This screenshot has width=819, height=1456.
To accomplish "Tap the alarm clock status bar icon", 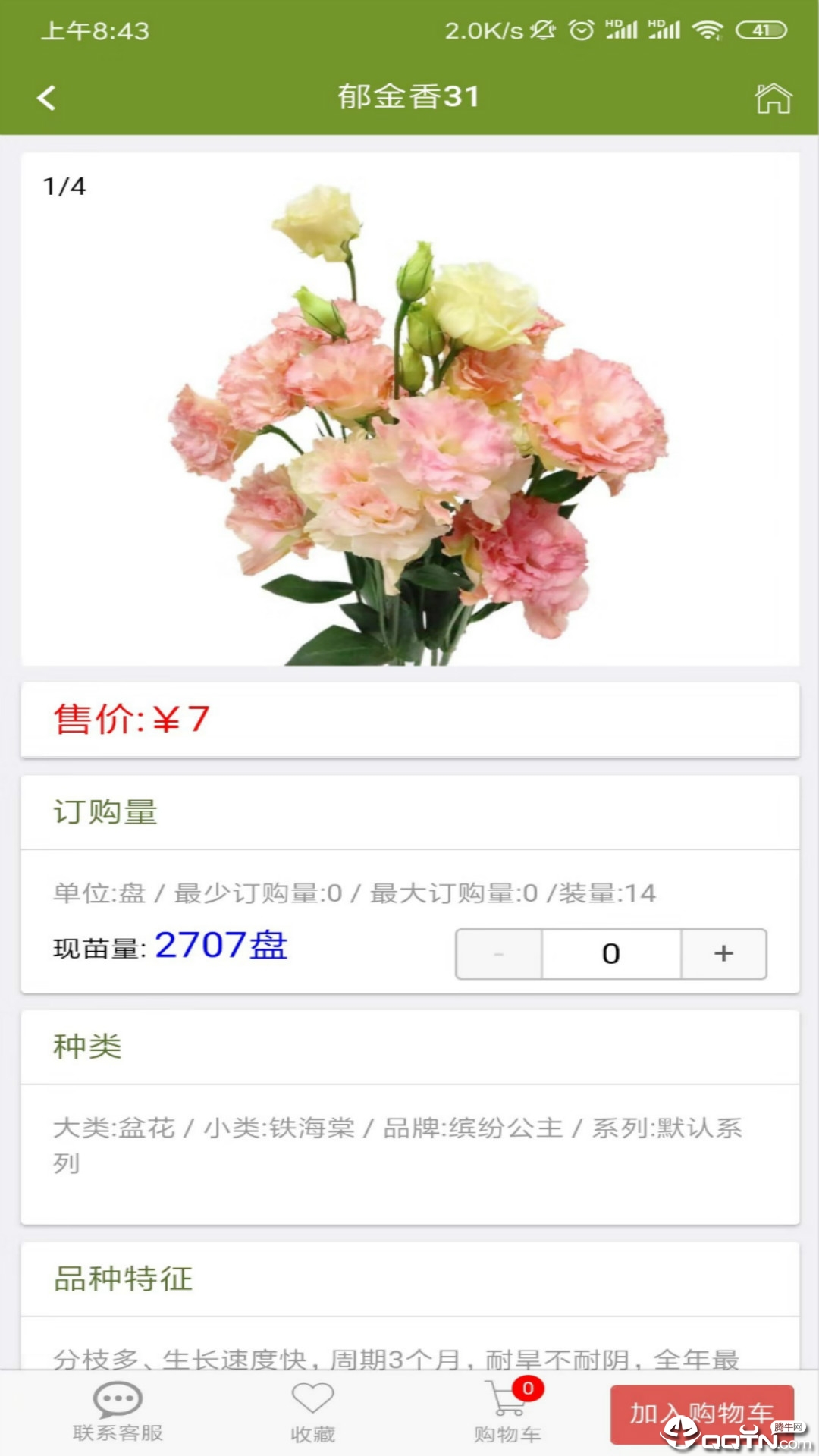I will (579, 28).
